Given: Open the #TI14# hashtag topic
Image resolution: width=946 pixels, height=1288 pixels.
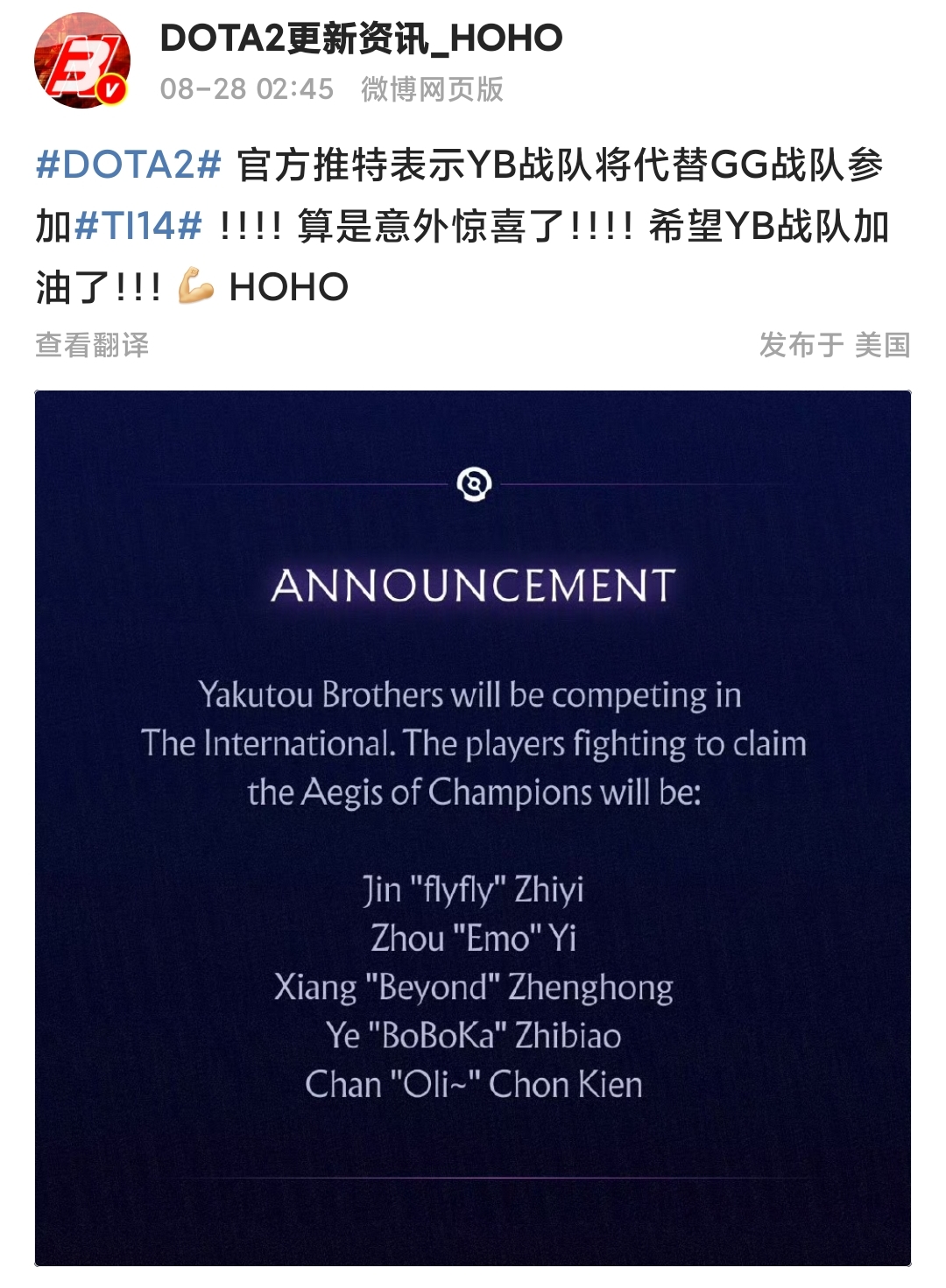Looking at the screenshot, I should pyautogui.click(x=138, y=226).
